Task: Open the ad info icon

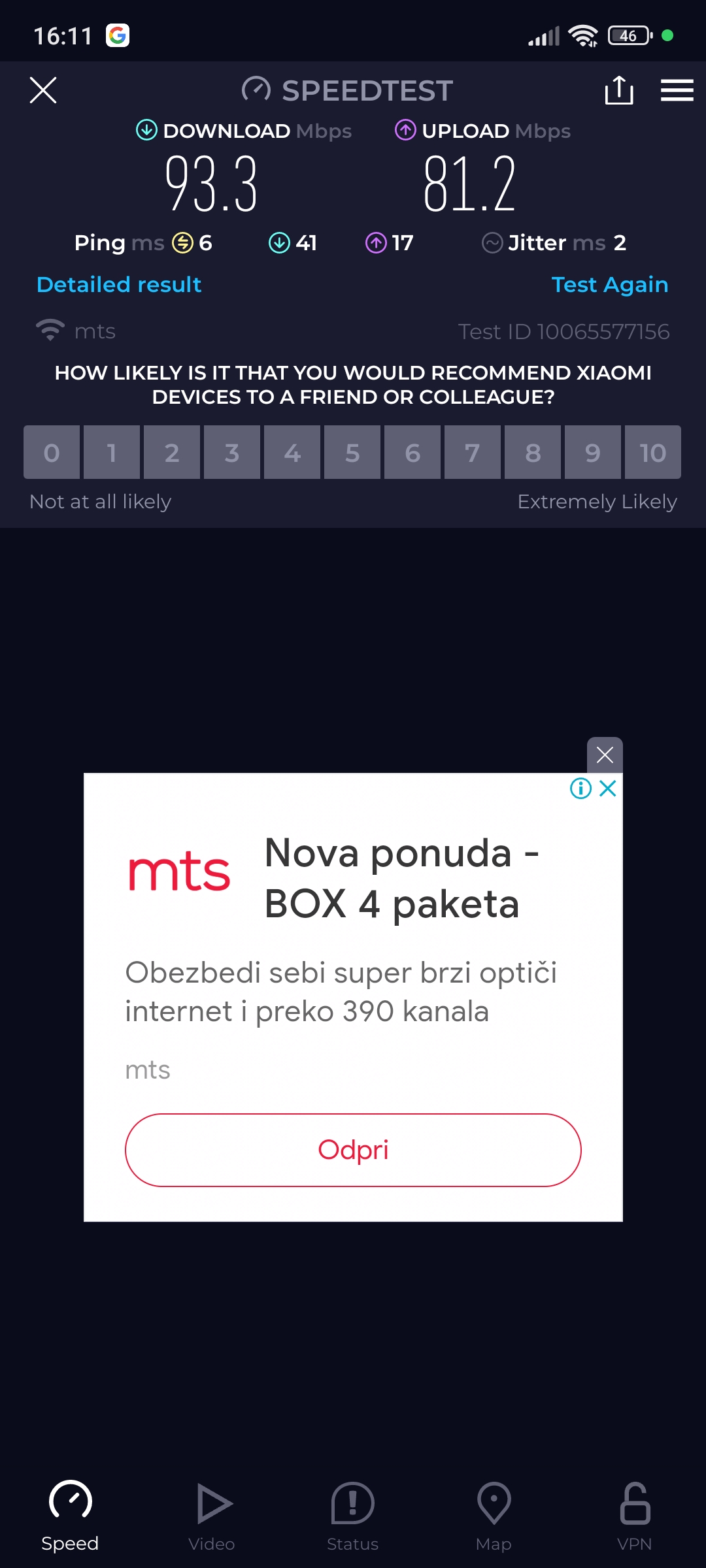Action: (580, 789)
